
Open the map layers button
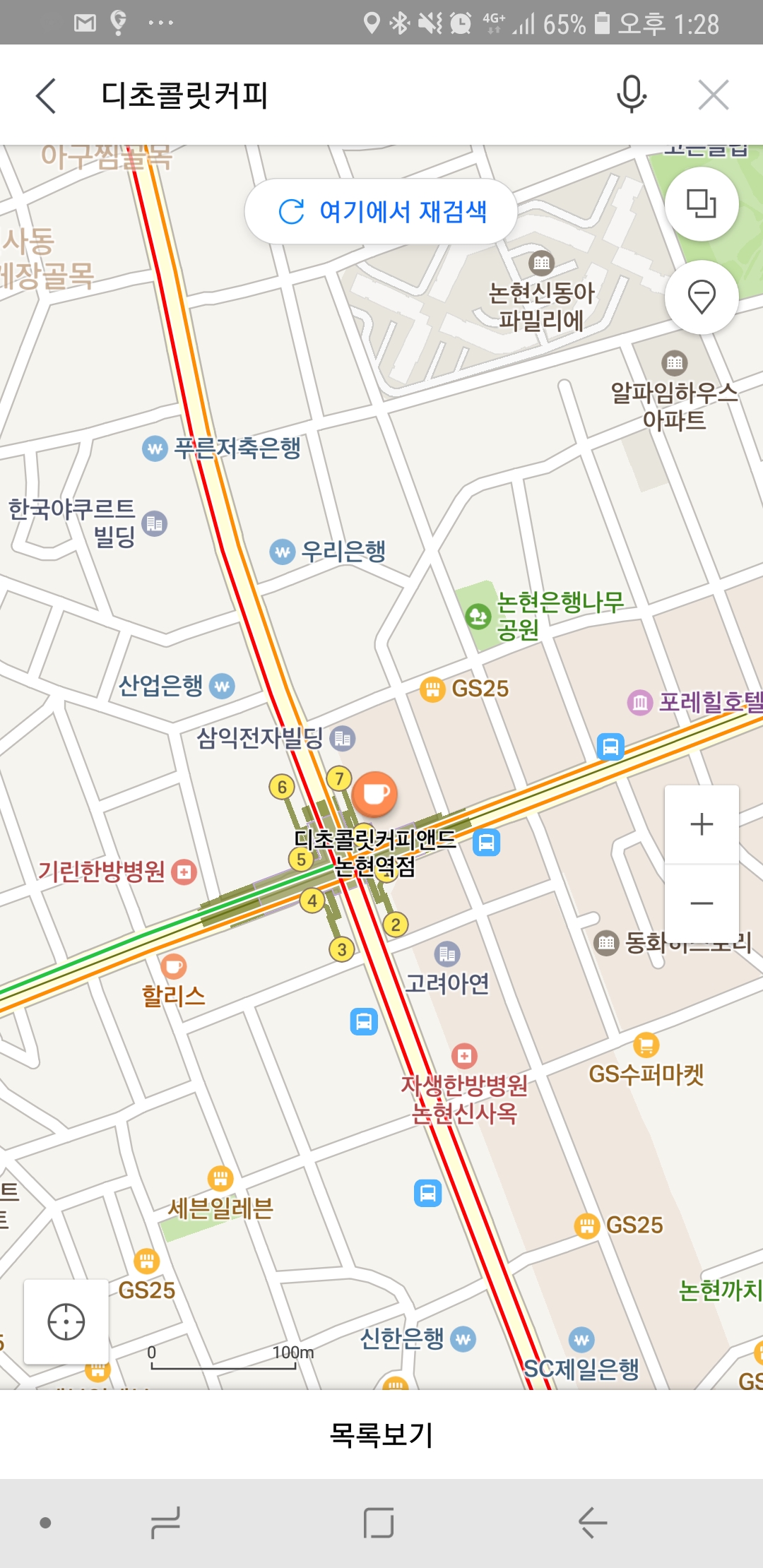(702, 204)
